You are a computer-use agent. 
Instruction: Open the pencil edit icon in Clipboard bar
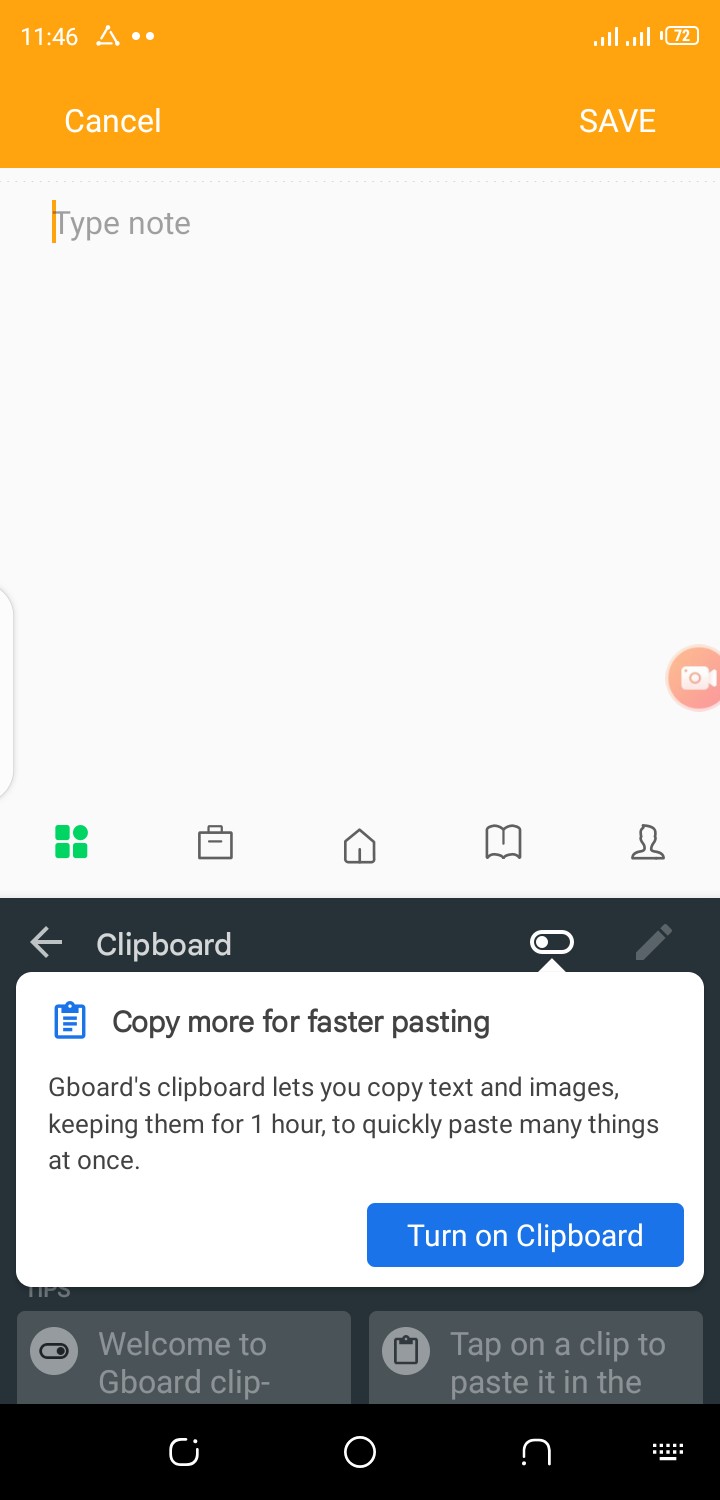(x=654, y=942)
